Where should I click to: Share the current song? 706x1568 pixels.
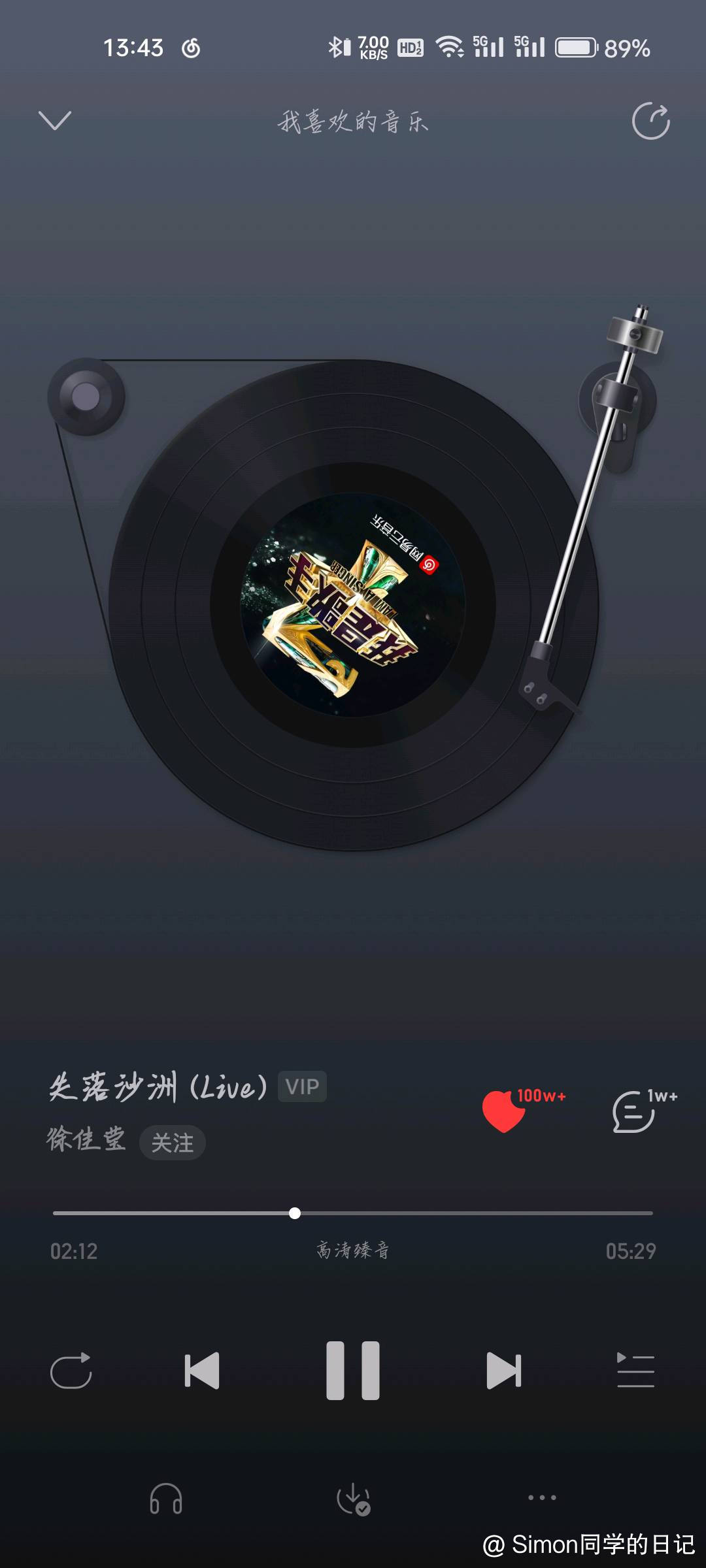point(650,122)
